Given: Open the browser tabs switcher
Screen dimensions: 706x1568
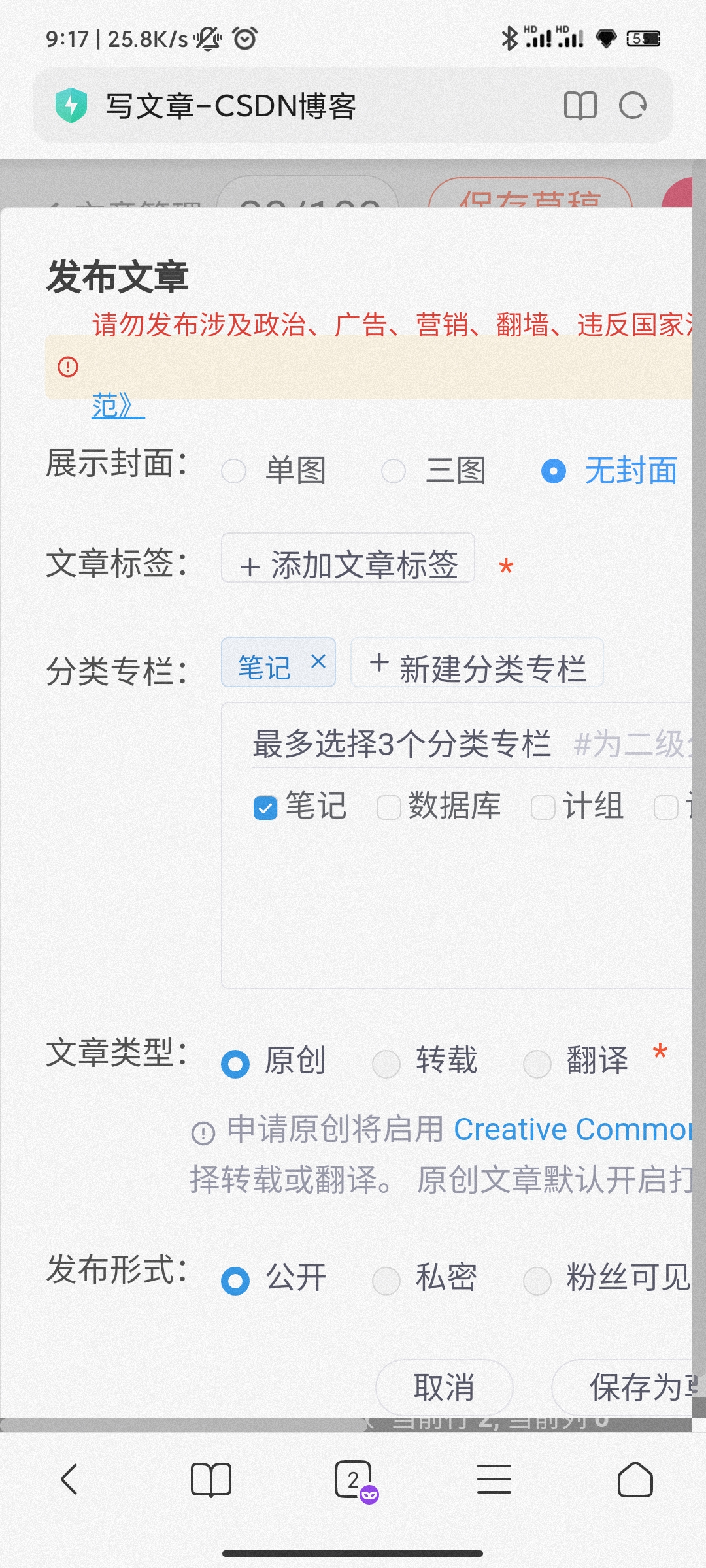Looking at the screenshot, I should click(354, 1479).
